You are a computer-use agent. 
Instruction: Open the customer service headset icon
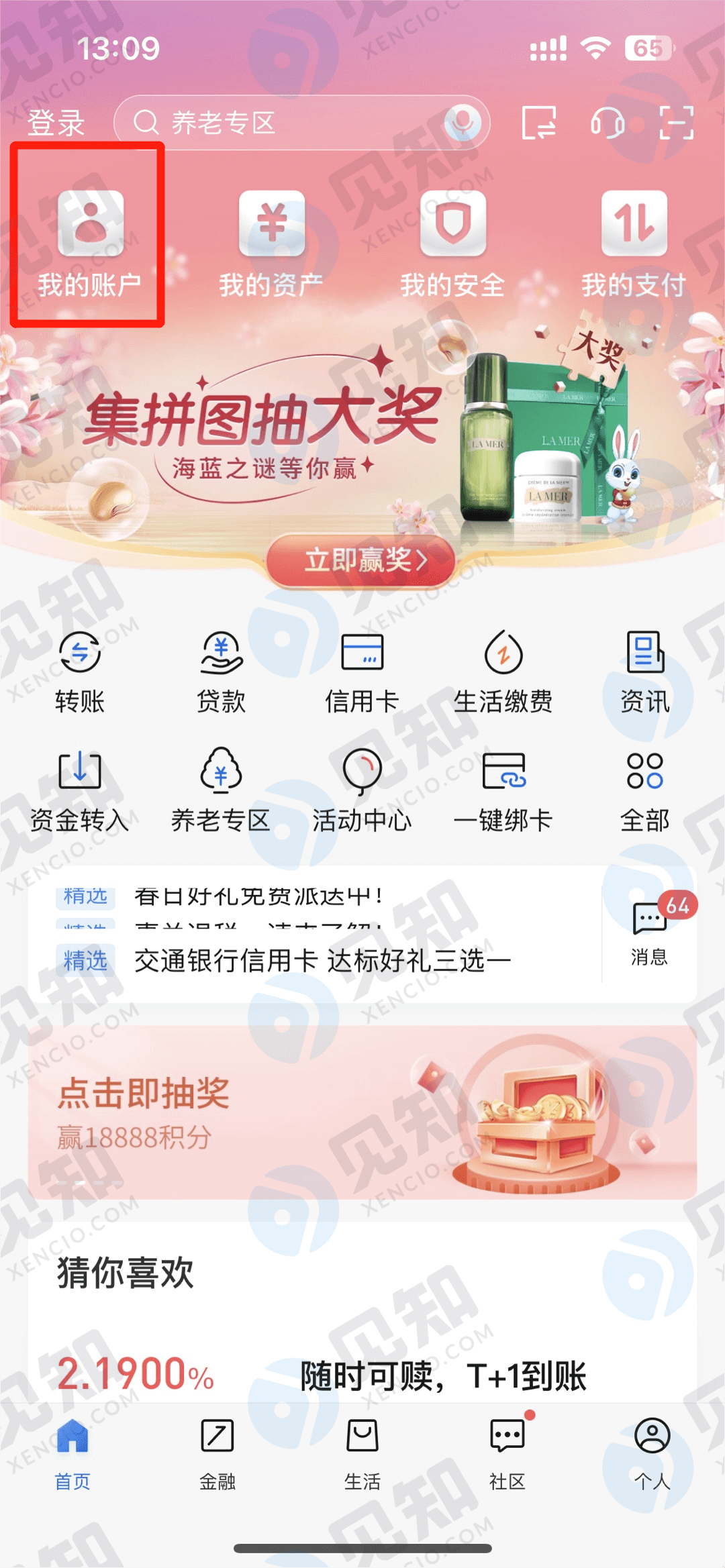[x=608, y=123]
